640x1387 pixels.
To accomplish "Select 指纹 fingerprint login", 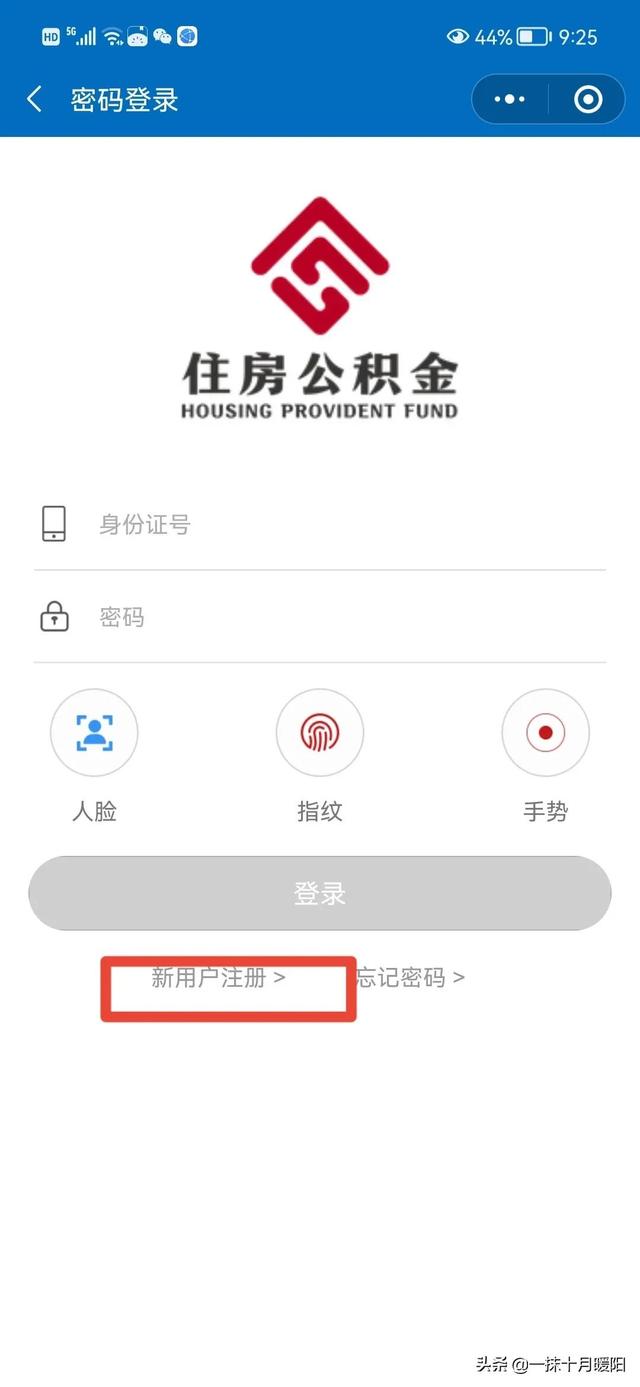I will 320,733.
